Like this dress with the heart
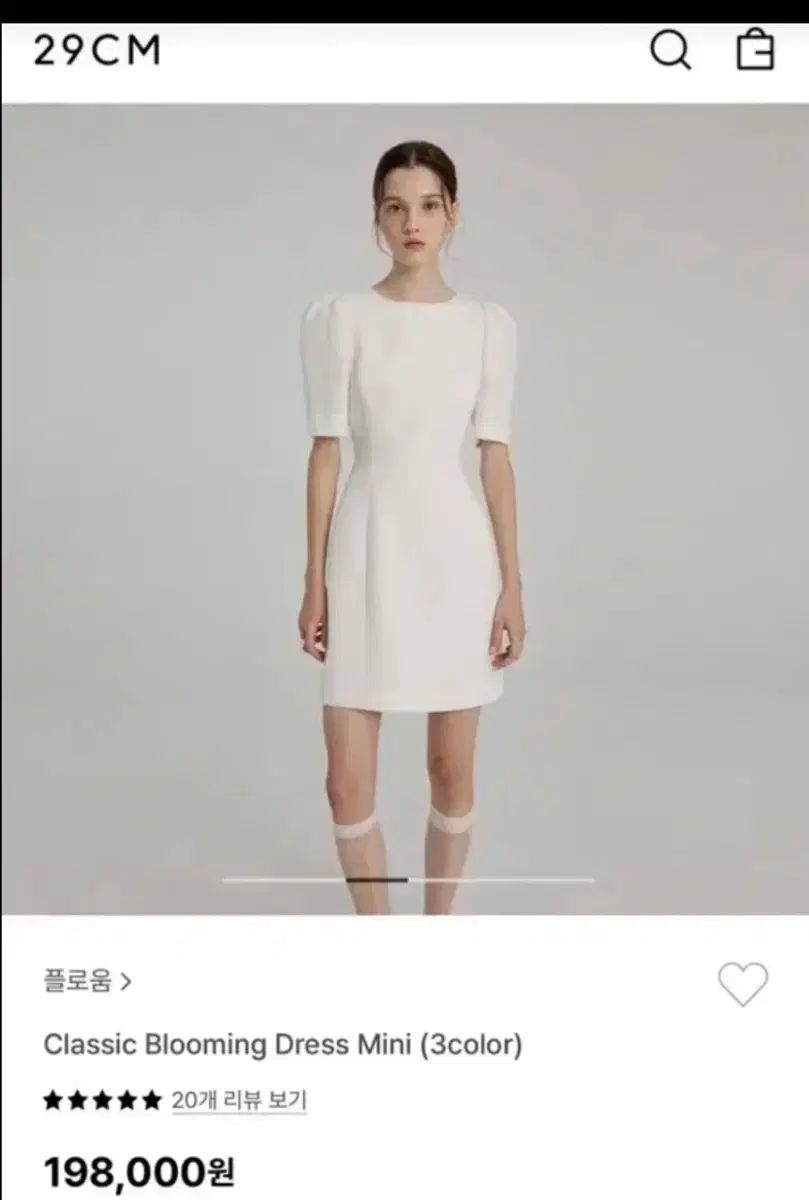Image resolution: width=809 pixels, height=1200 pixels. 743,984
